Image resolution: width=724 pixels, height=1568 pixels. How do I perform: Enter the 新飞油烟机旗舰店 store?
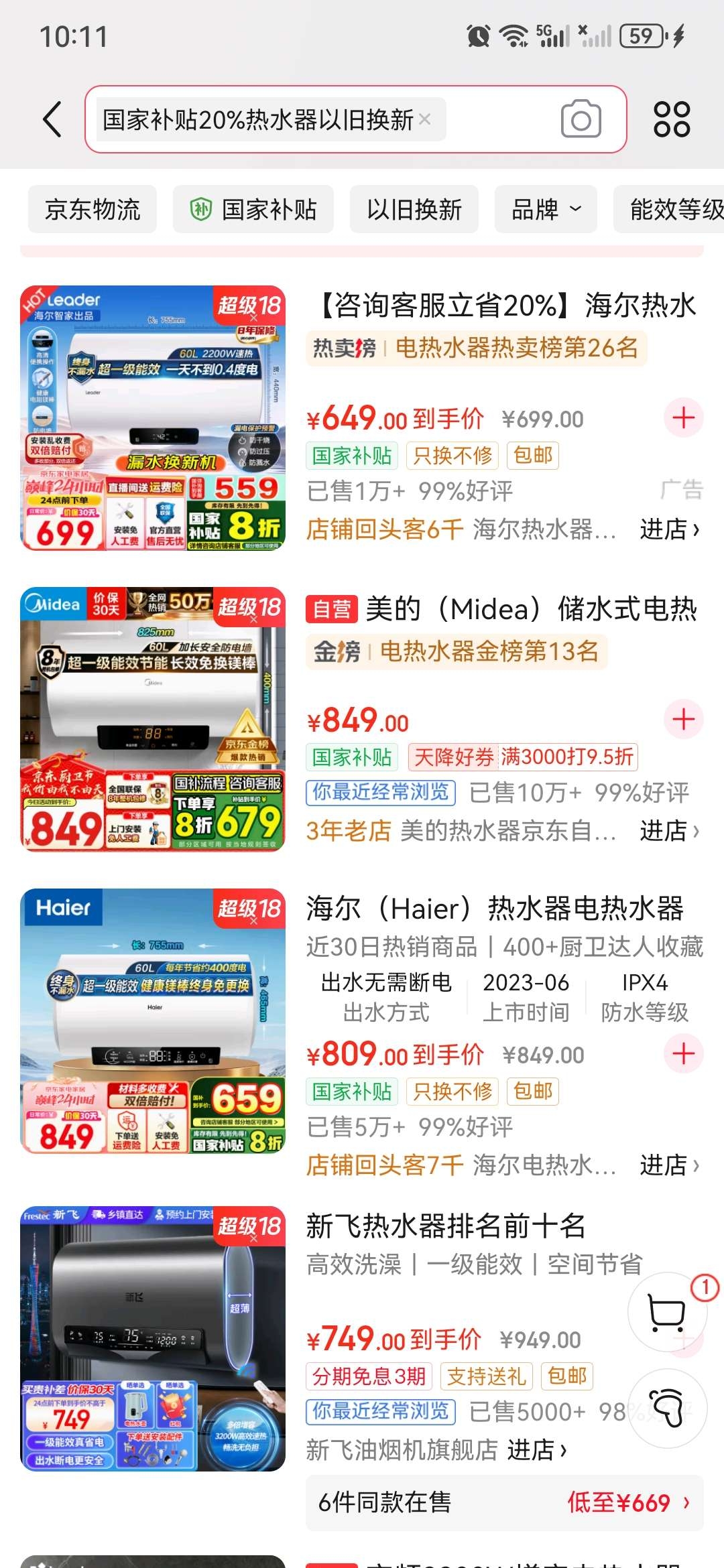536,1449
